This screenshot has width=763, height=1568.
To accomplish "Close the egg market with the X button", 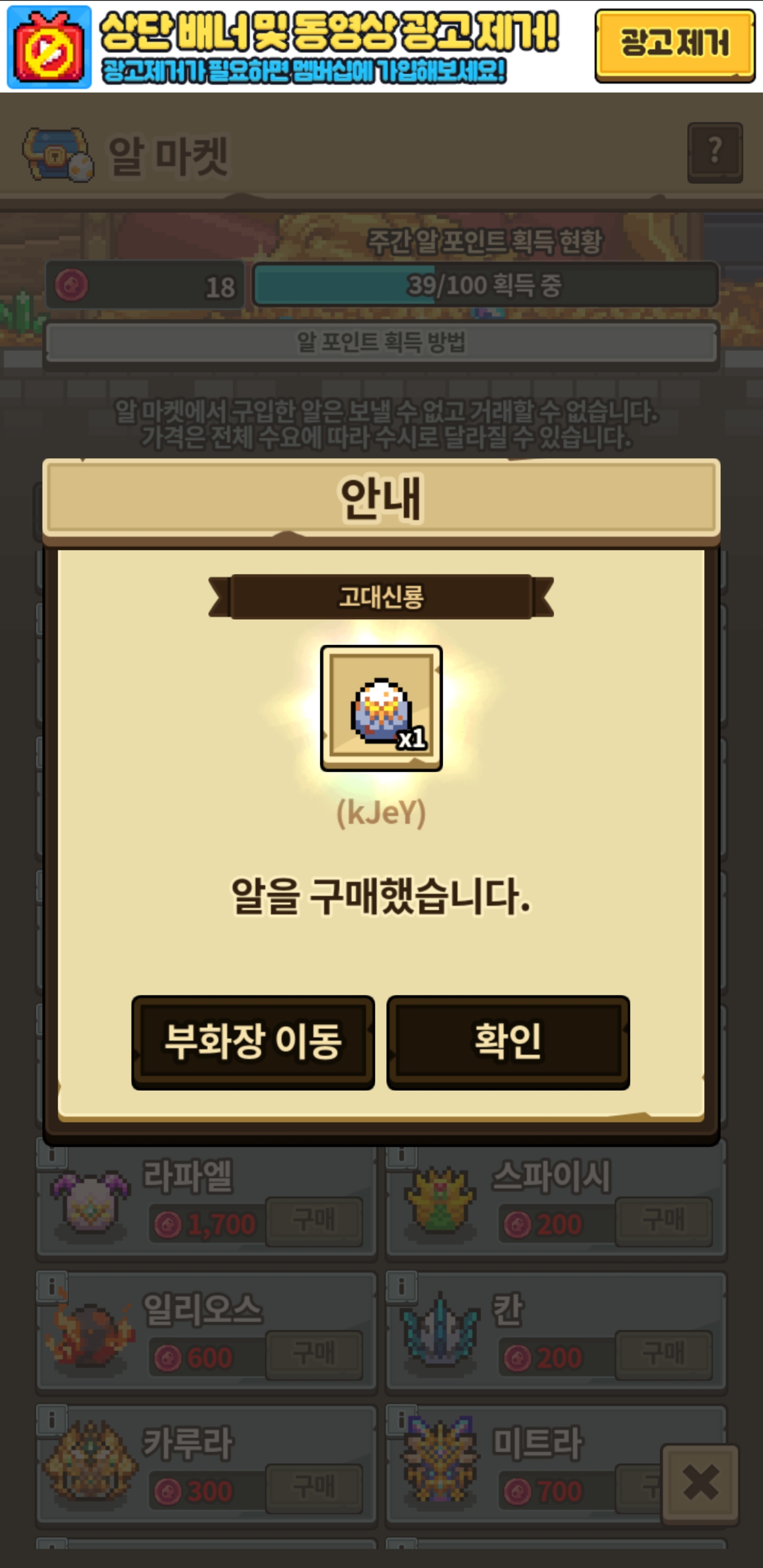I will point(700,1483).
